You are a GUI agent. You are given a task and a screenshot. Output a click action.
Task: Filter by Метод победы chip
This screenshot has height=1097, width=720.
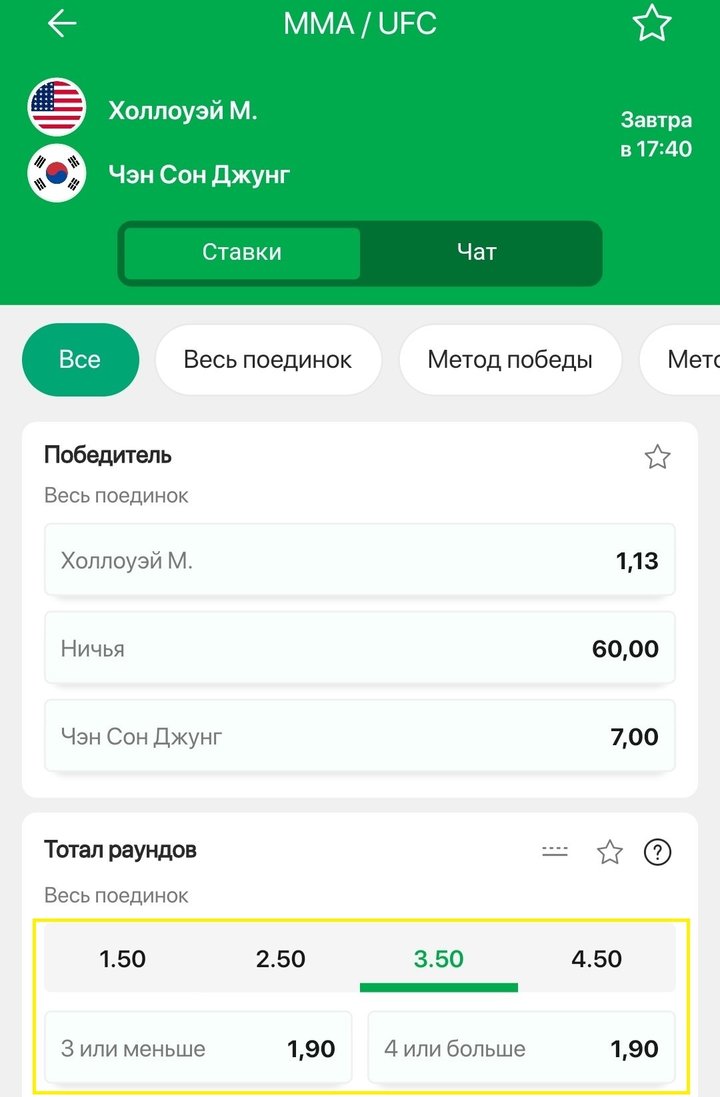click(x=510, y=359)
